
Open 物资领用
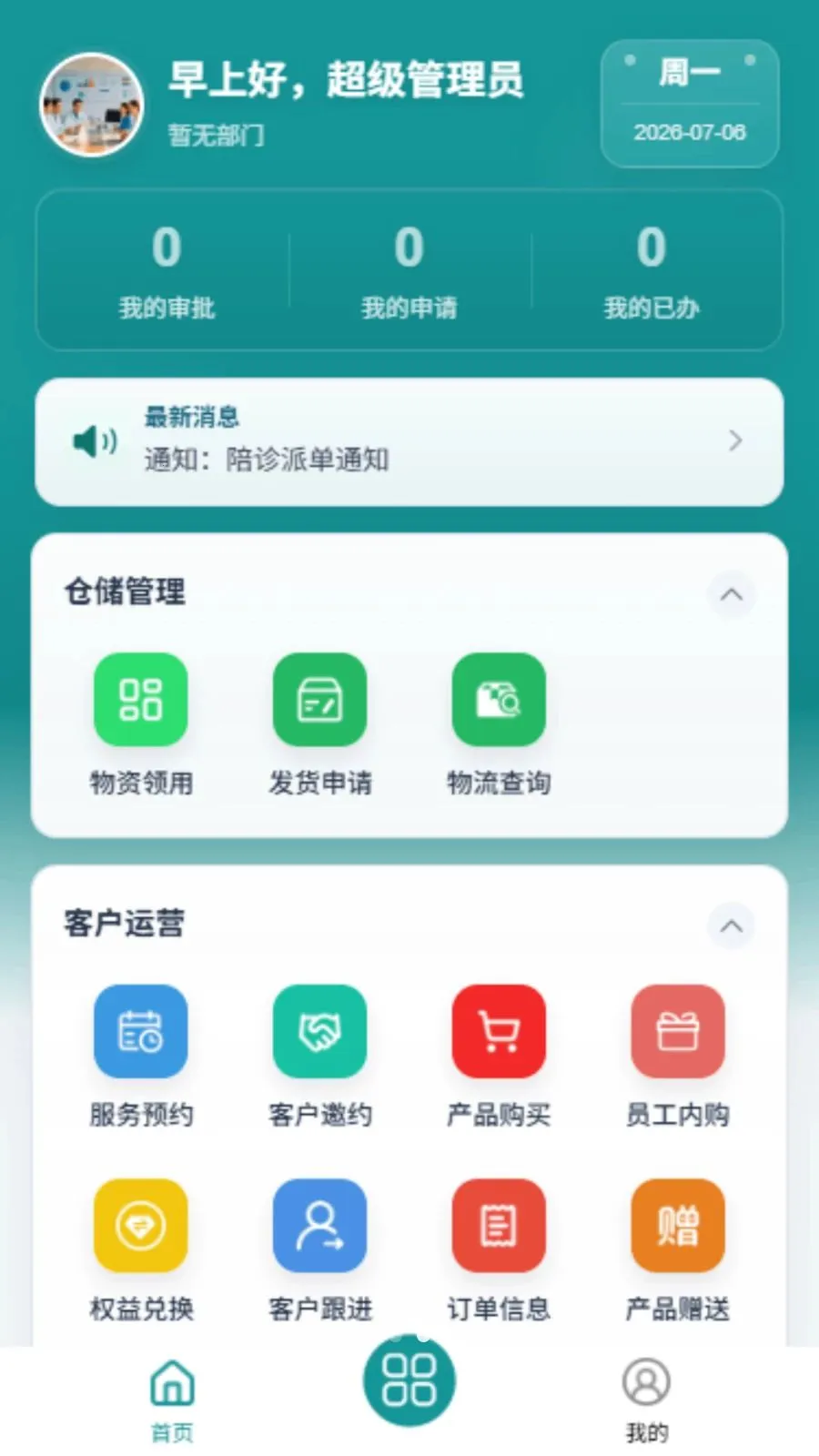pos(141,724)
